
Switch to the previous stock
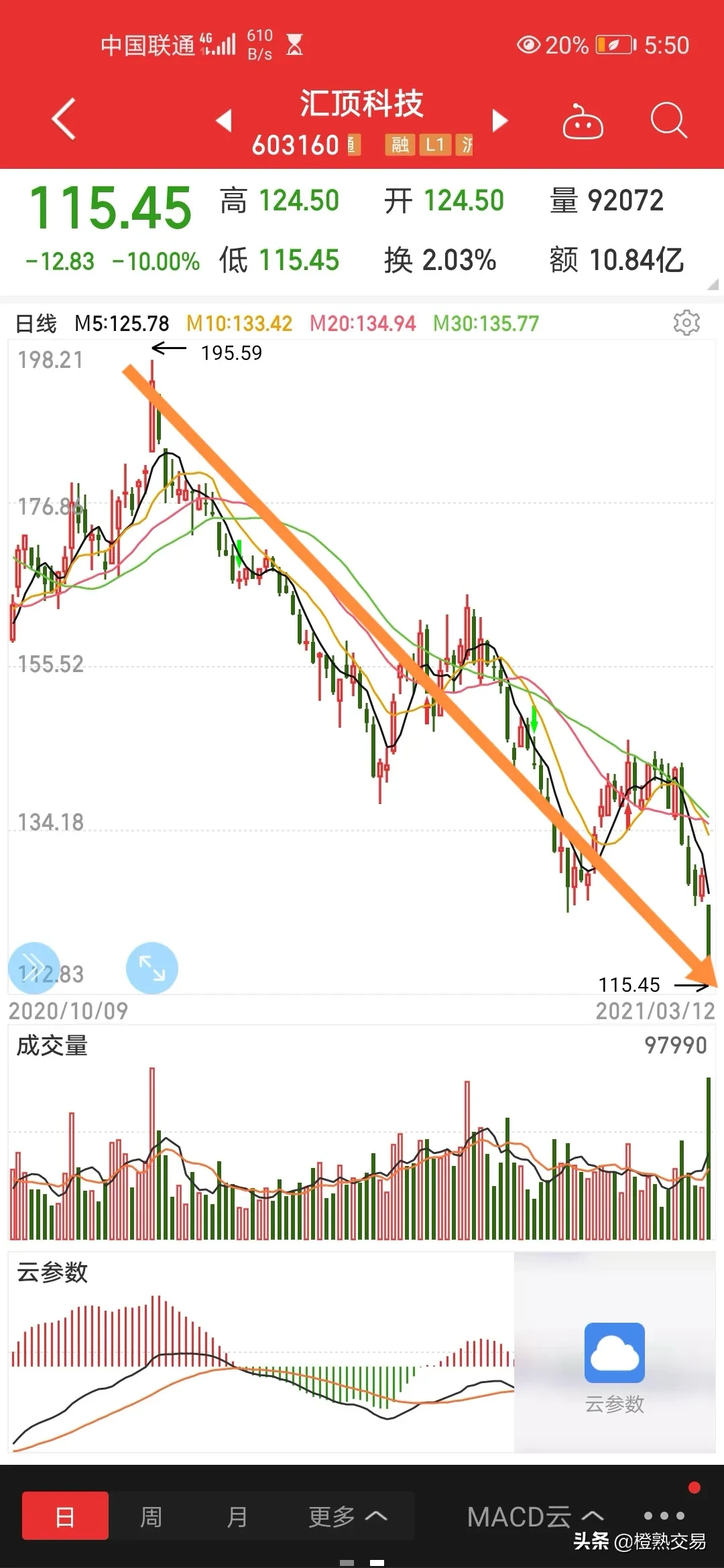224,121
